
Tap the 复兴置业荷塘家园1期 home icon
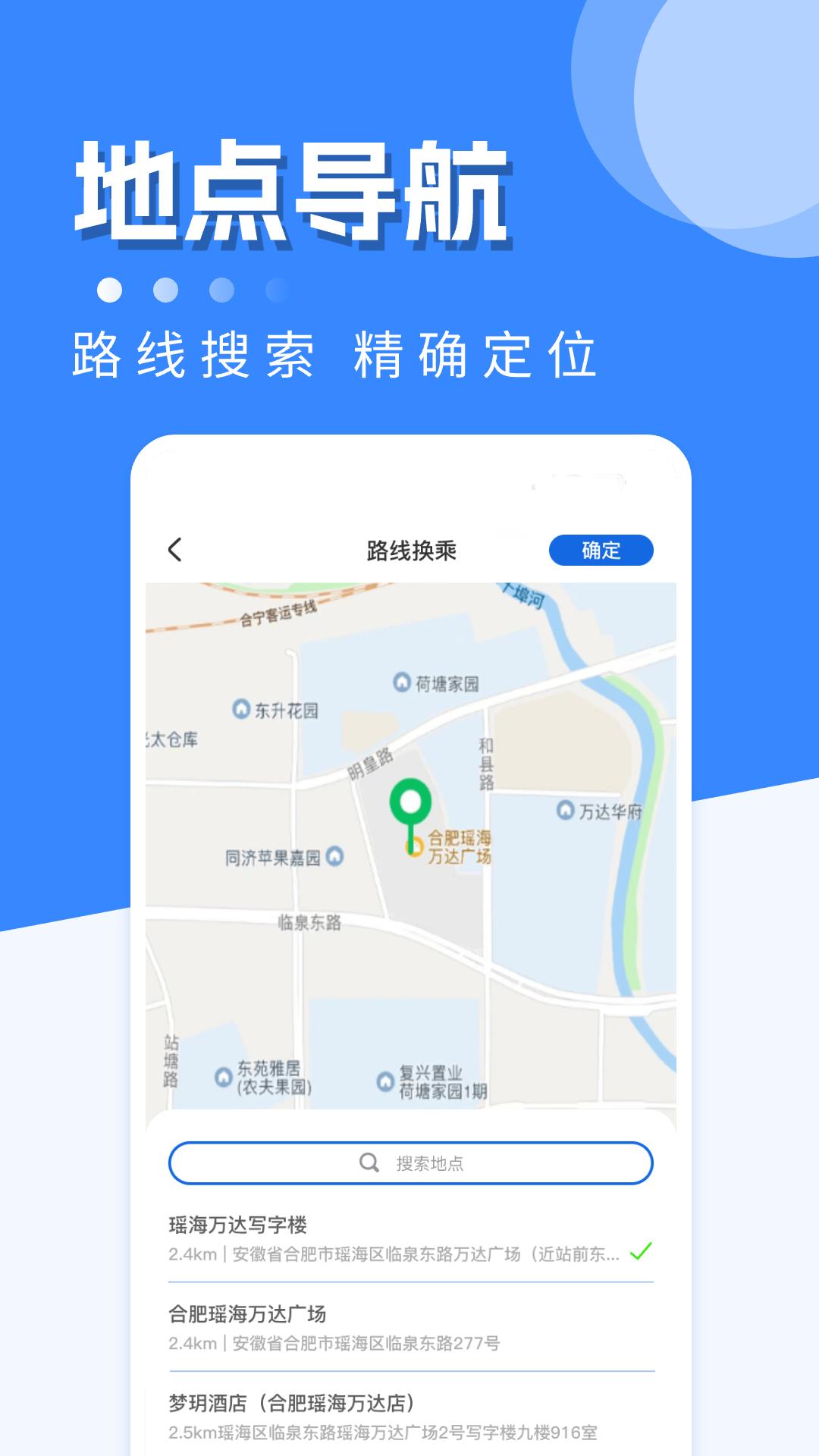point(387,1079)
